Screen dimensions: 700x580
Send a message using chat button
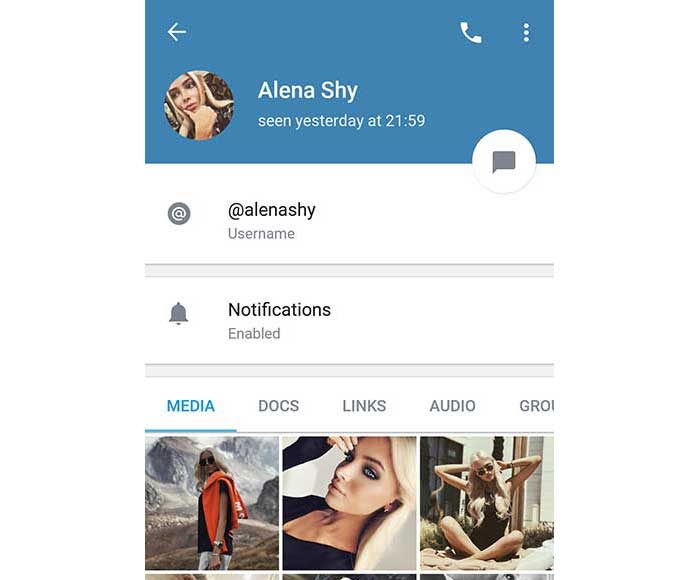(504, 161)
